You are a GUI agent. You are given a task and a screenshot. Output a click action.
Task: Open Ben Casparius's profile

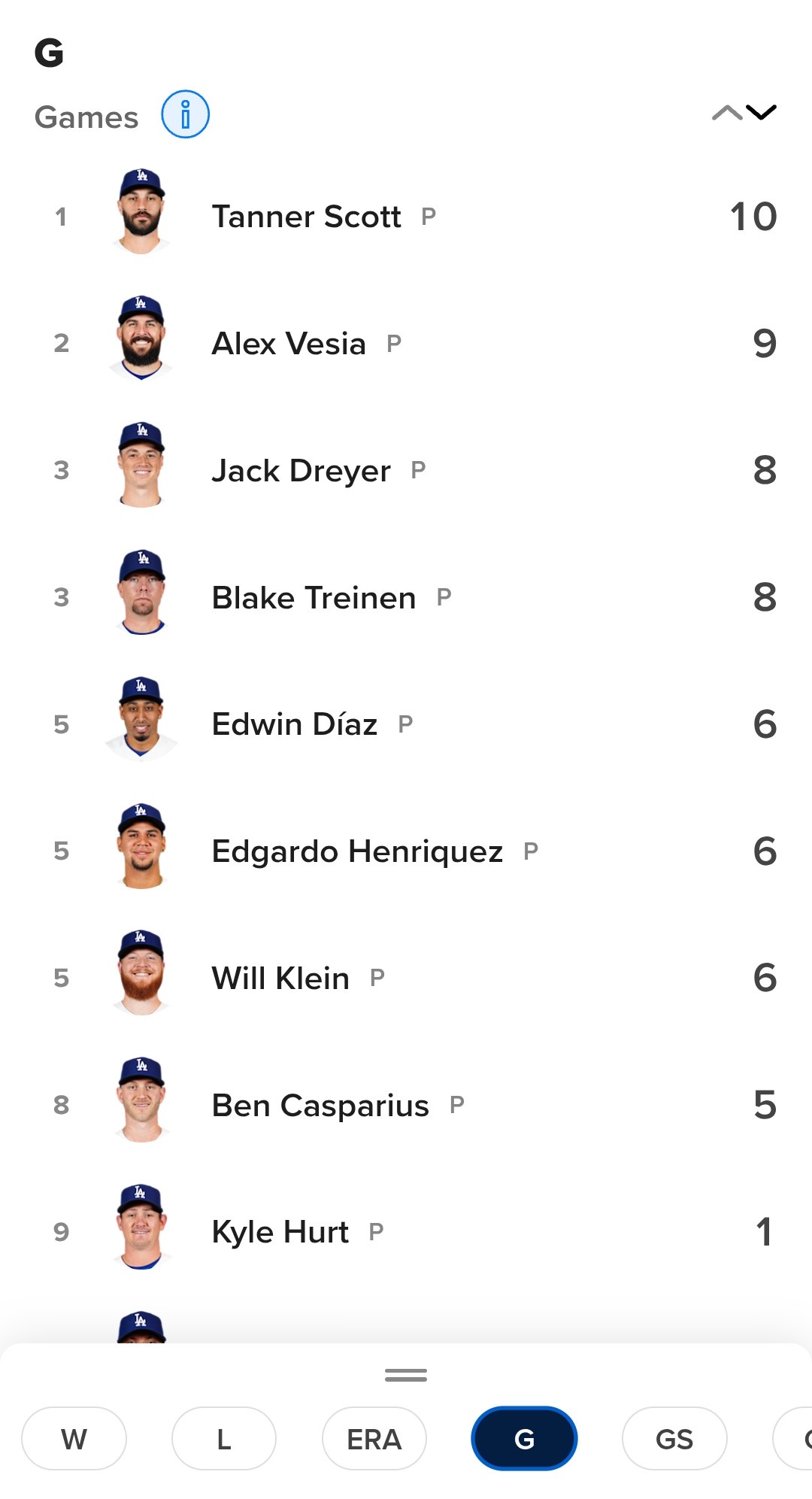(320, 1106)
